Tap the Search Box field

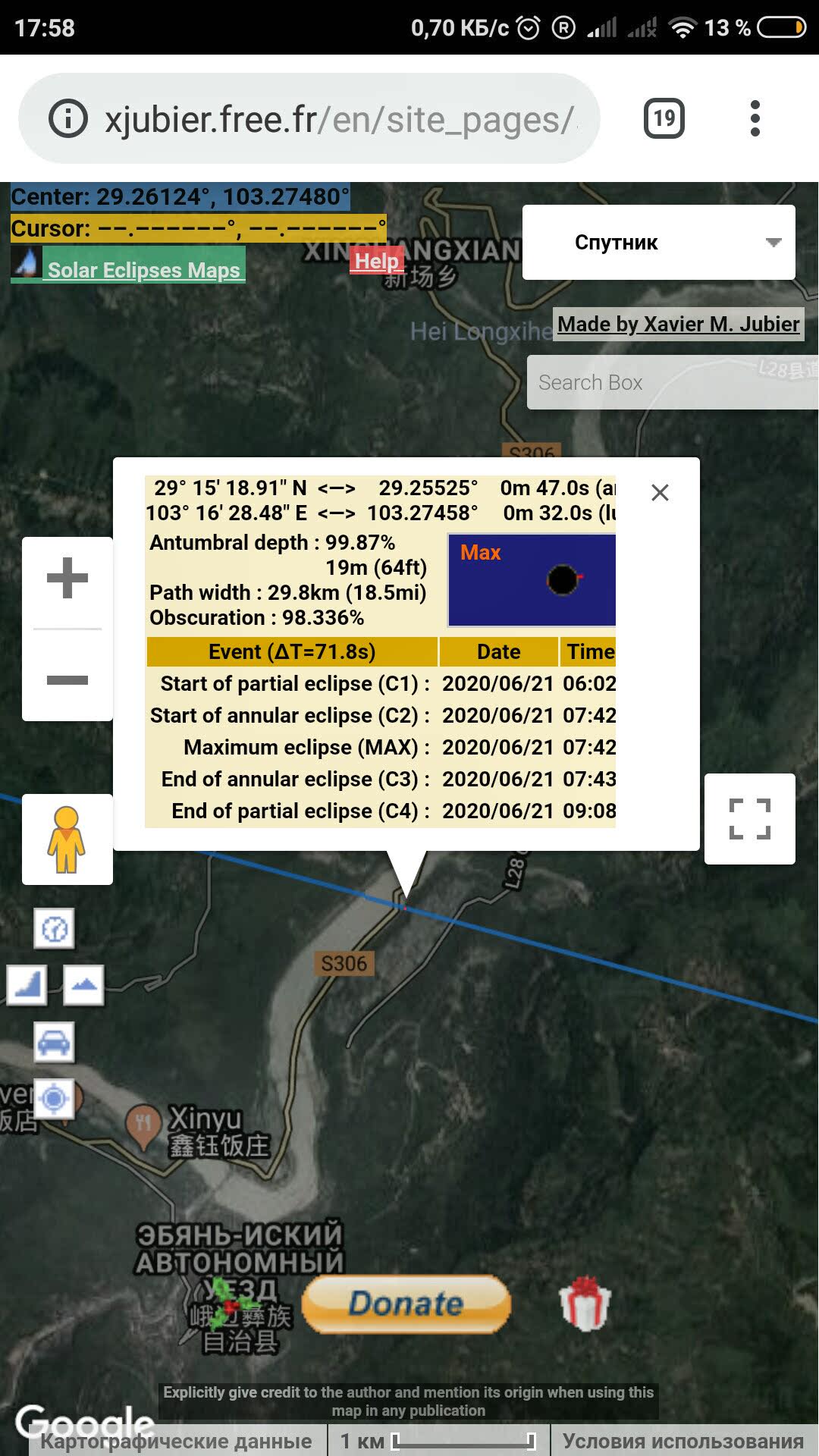[671, 383]
